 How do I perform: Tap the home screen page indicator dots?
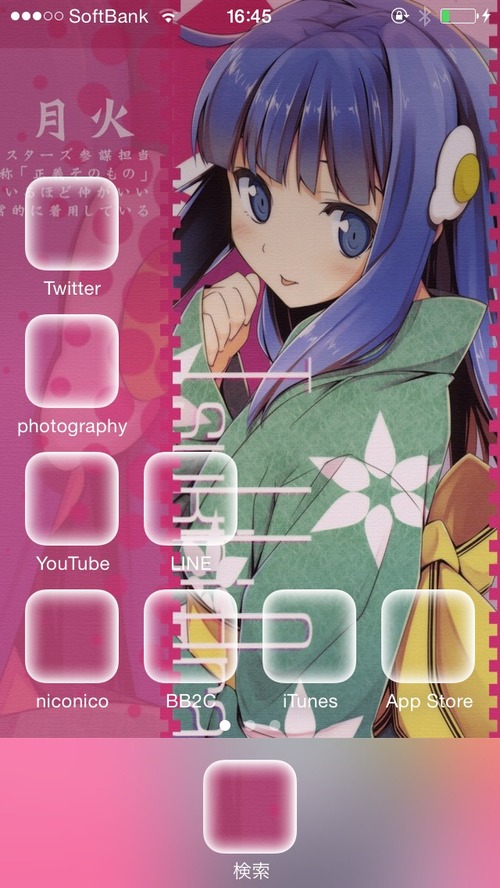250,724
